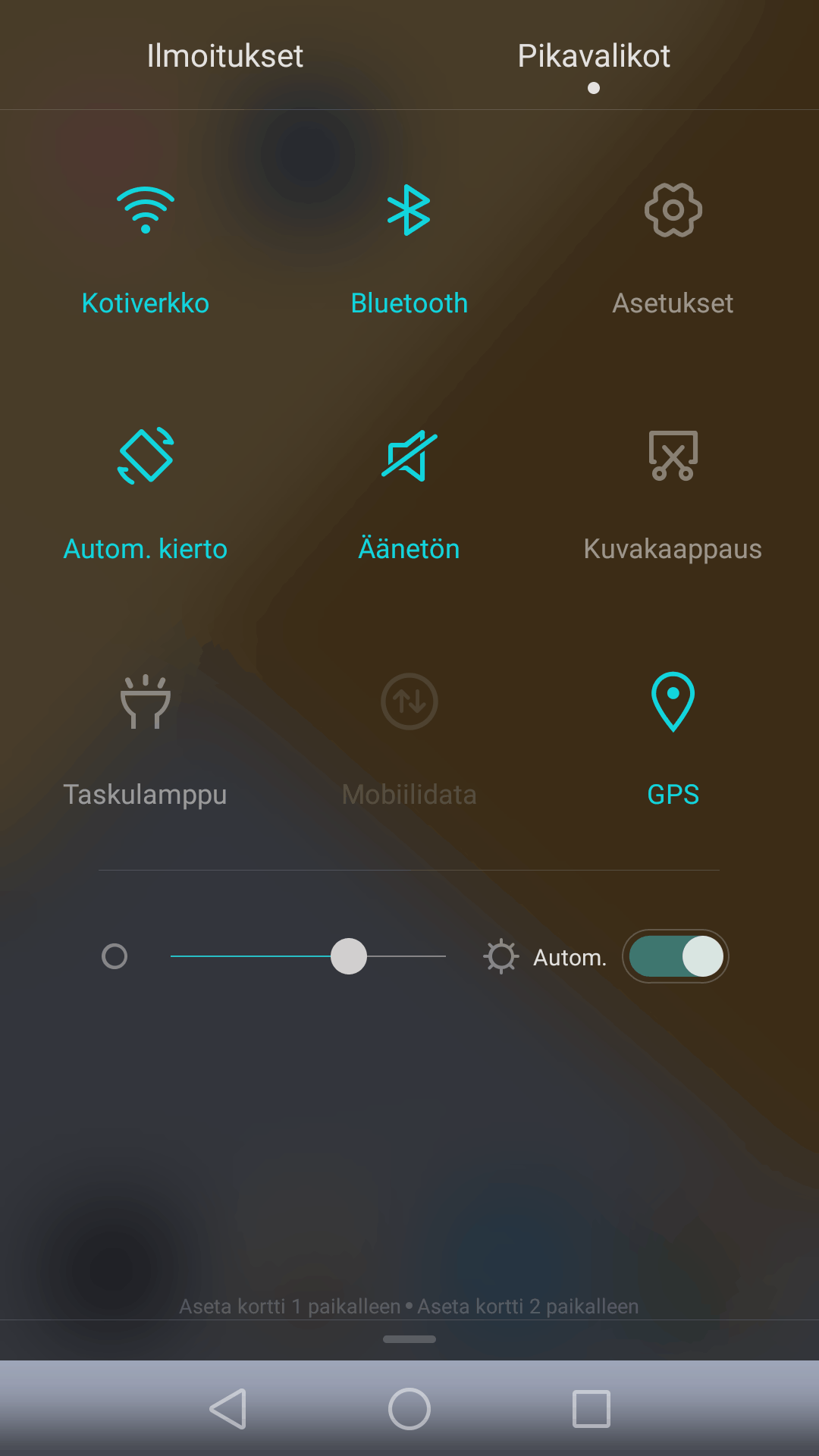This screenshot has width=819, height=1456.
Task: Switch to the Ilmoitukset tab
Action: pos(224,56)
